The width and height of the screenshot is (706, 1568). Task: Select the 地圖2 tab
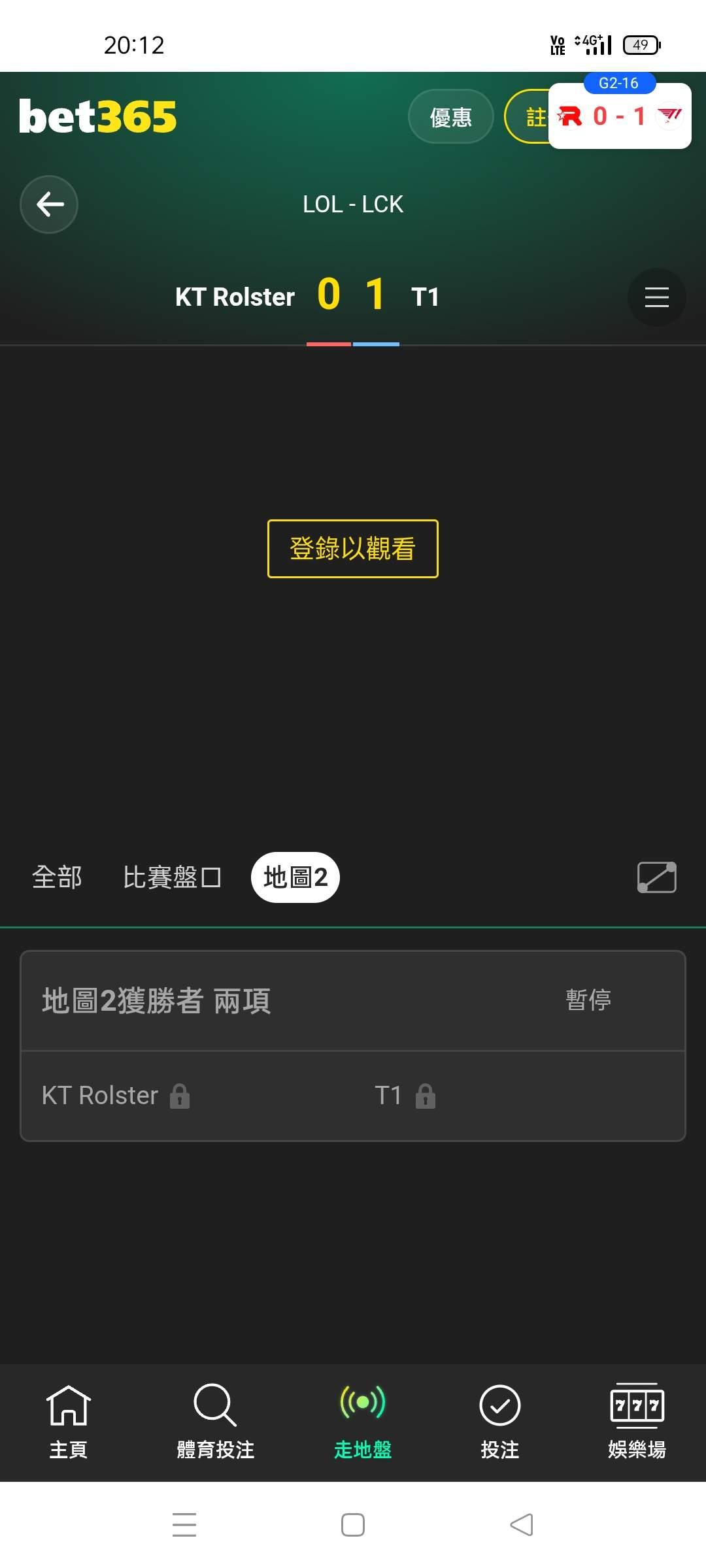295,877
